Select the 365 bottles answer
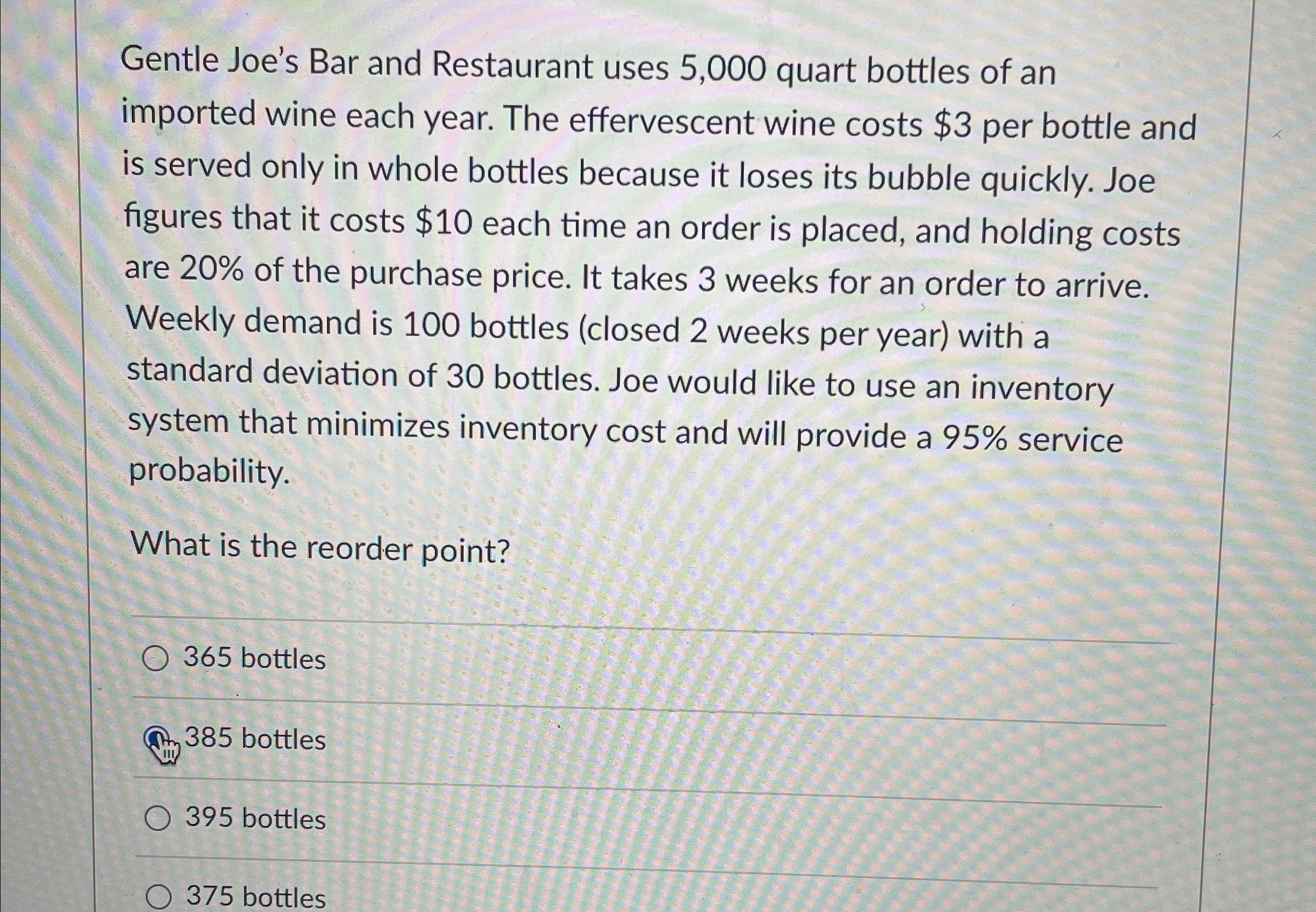1316x912 pixels. coord(156,659)
